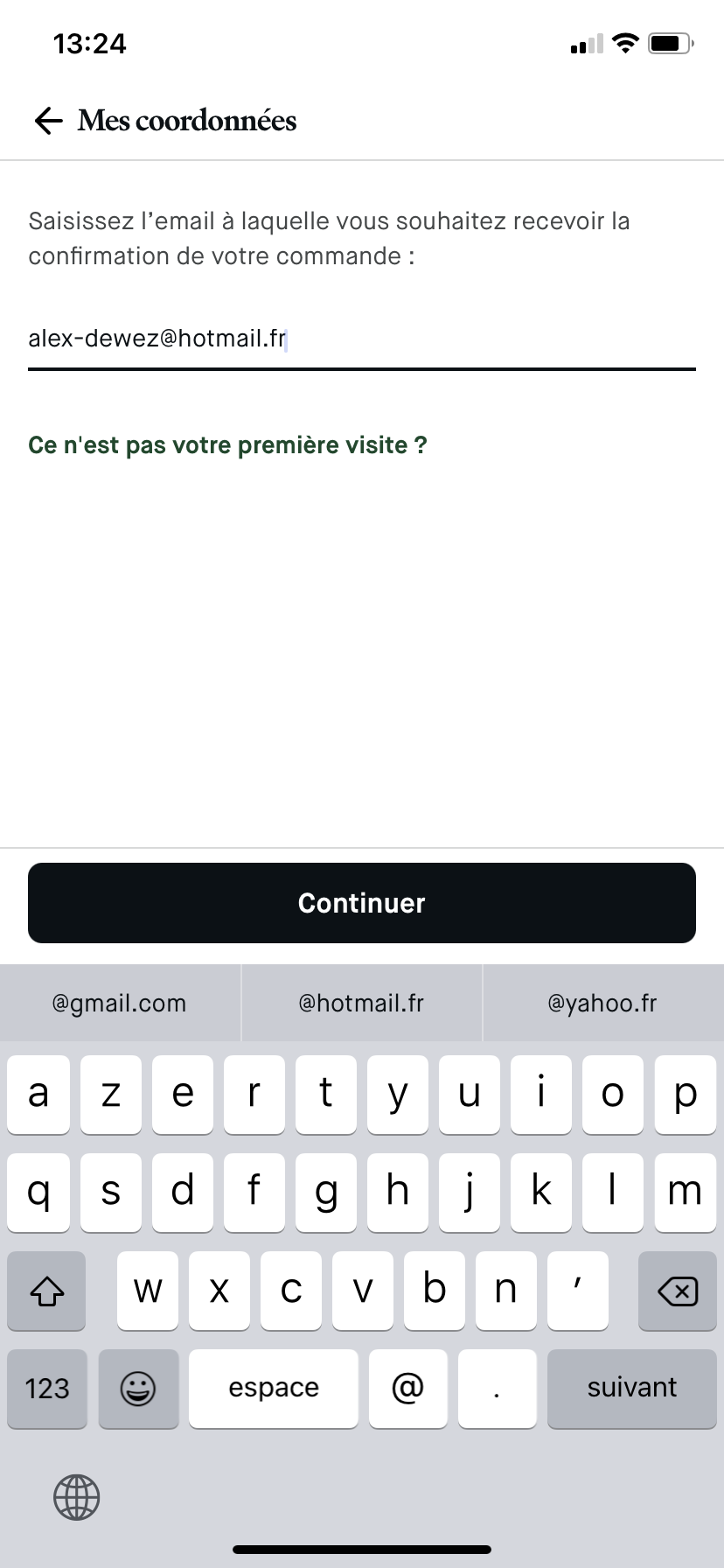Select the @hotmail.fr autocomplete suggestion

361,1003
